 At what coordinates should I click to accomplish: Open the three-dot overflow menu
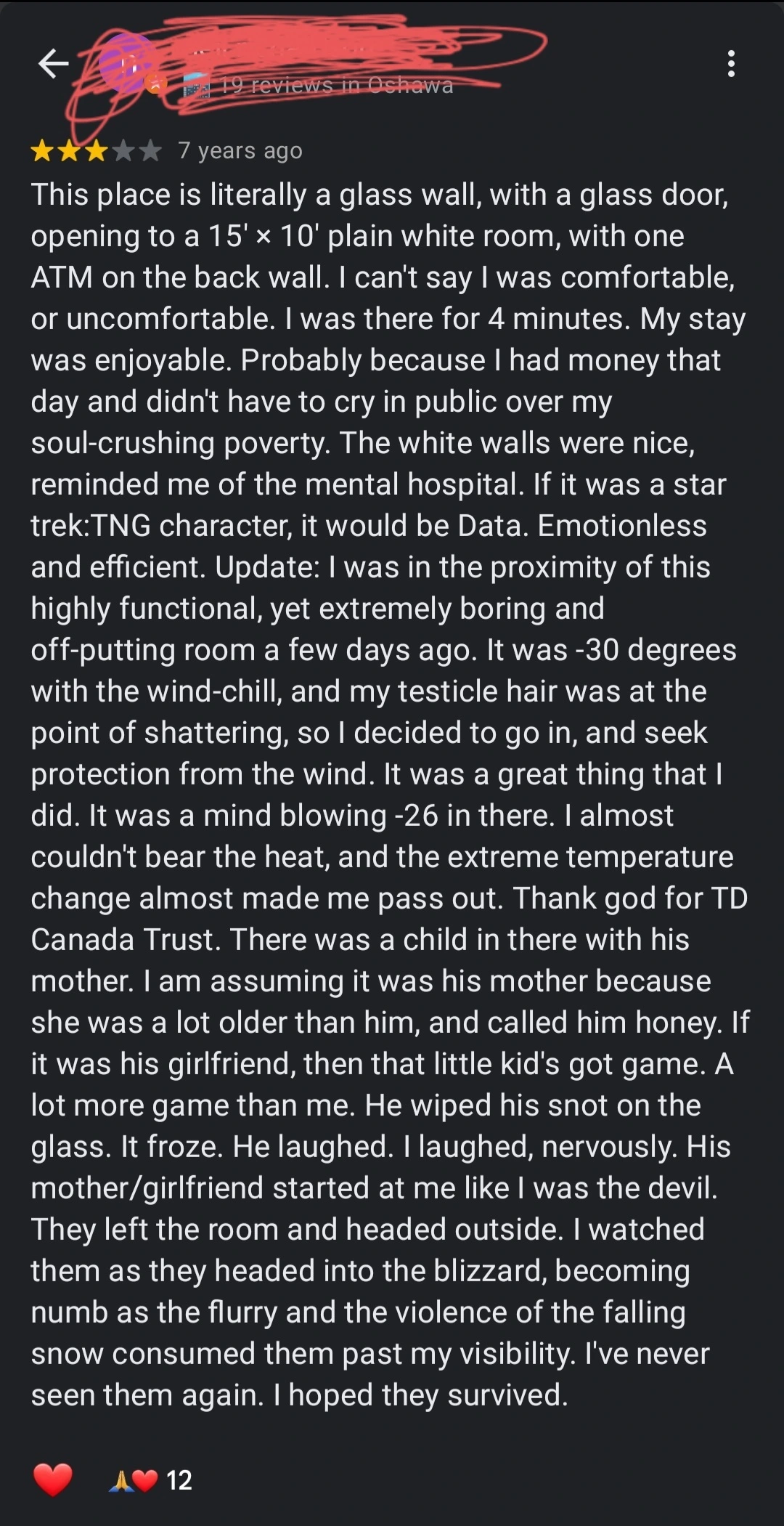tap(731, 64)
